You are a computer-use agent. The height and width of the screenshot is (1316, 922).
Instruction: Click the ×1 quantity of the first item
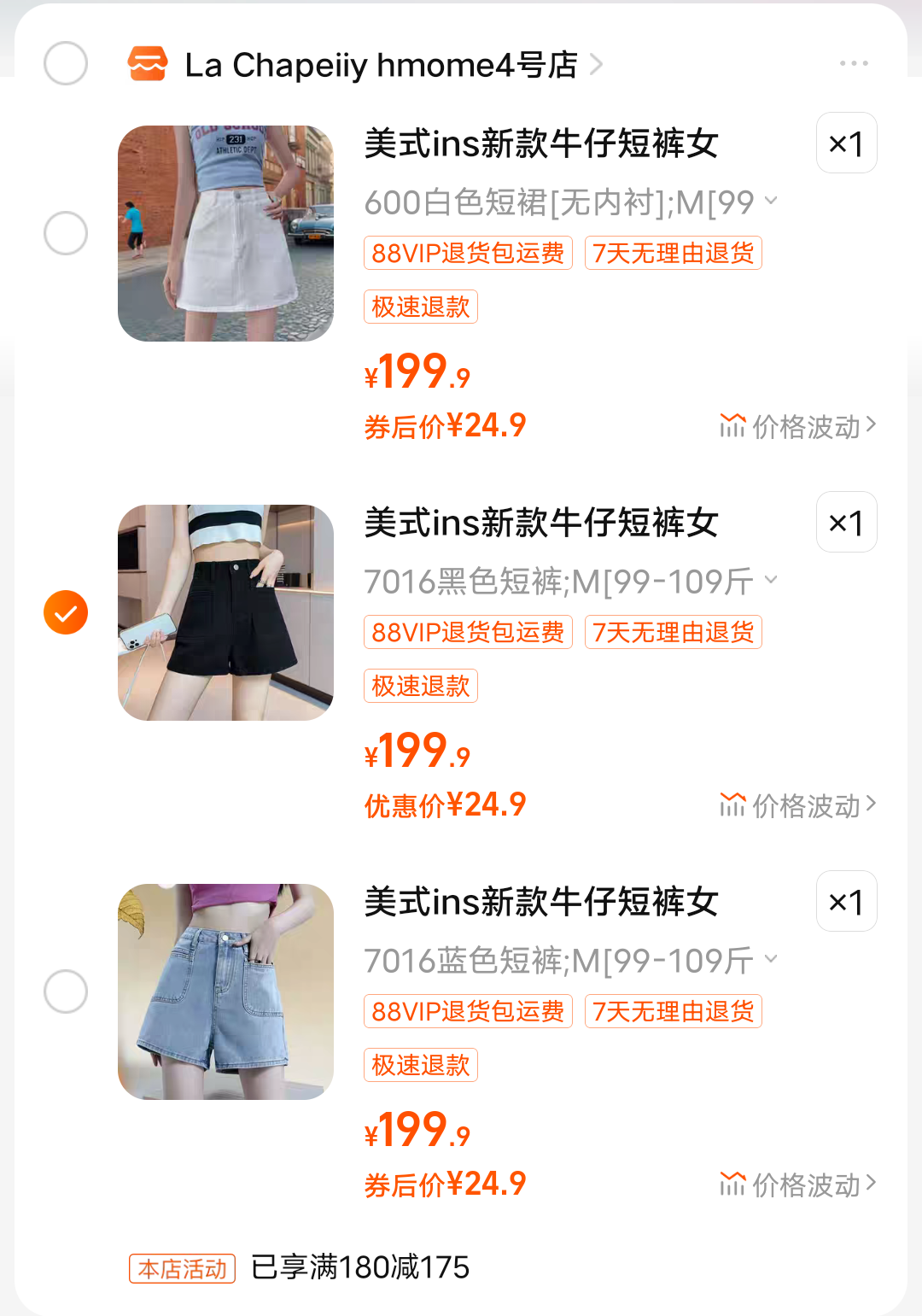click(x=845, y=144)
